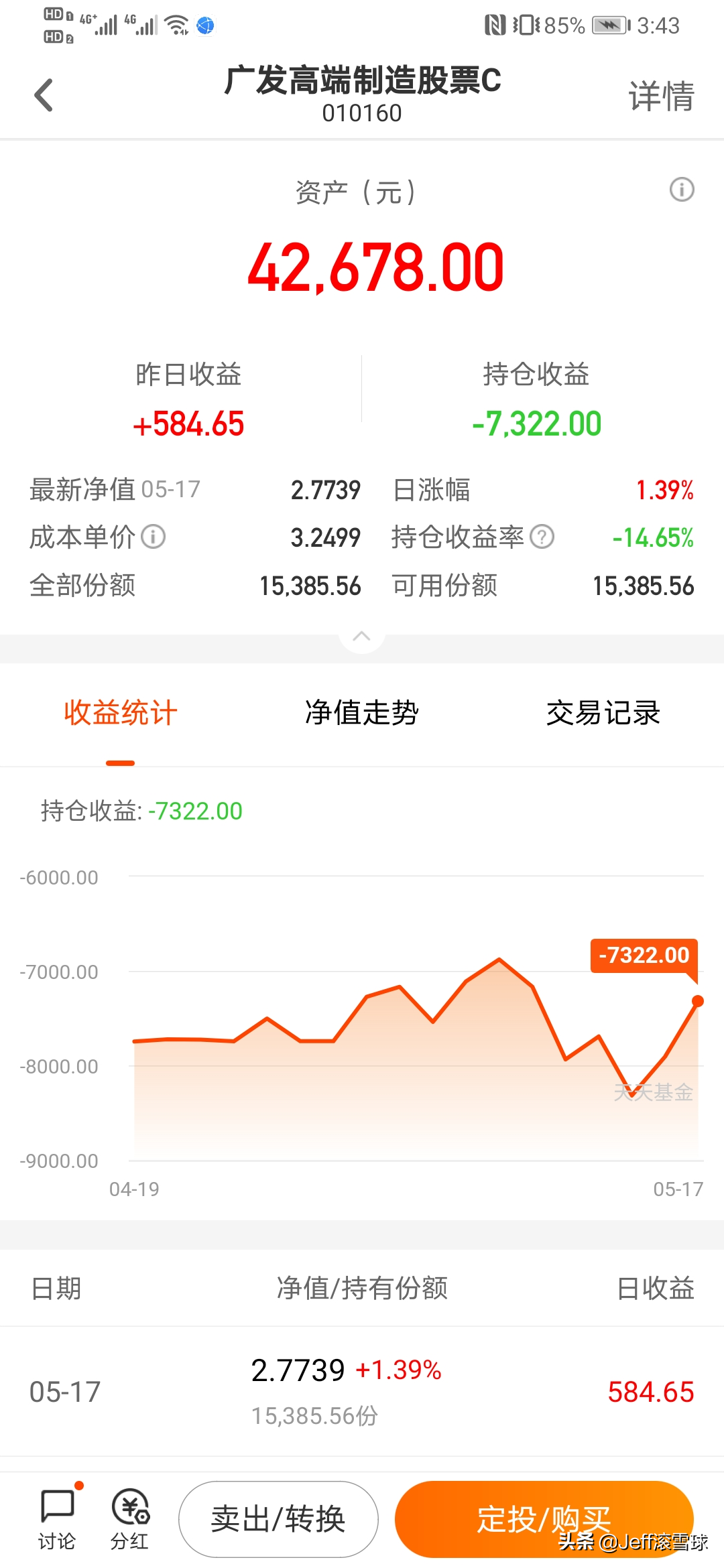Open the help icon next to 持仓收益率
Screen dimensions: 724x1568
542,537
